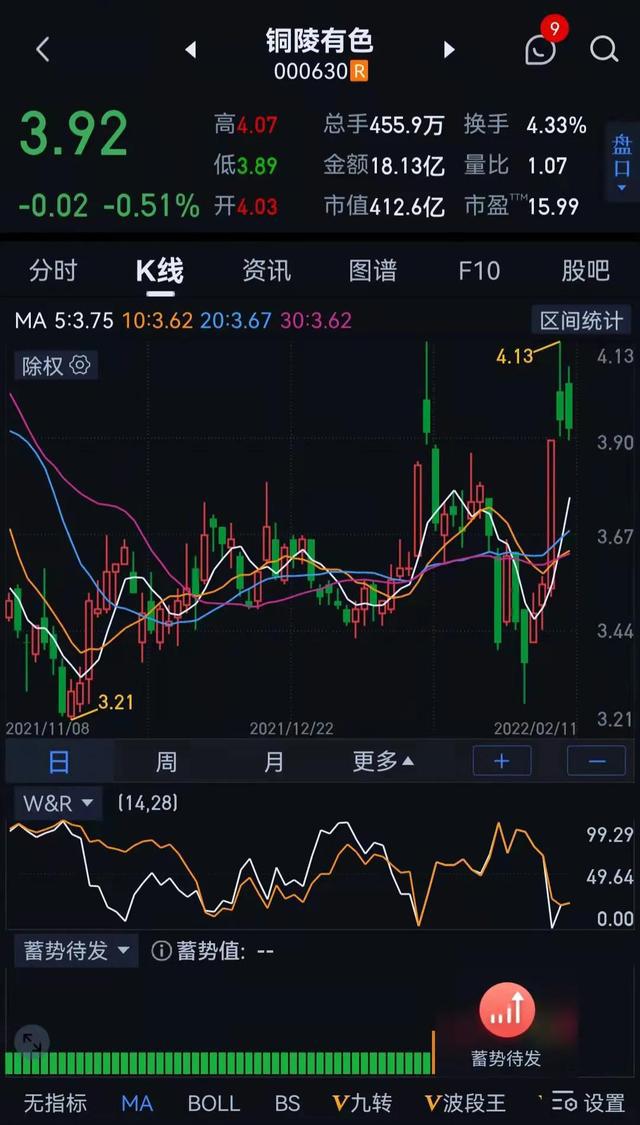This screenshot has height=1125, width=640.
Task: Expand the 更多 period options
Action: tap(382, 761)
